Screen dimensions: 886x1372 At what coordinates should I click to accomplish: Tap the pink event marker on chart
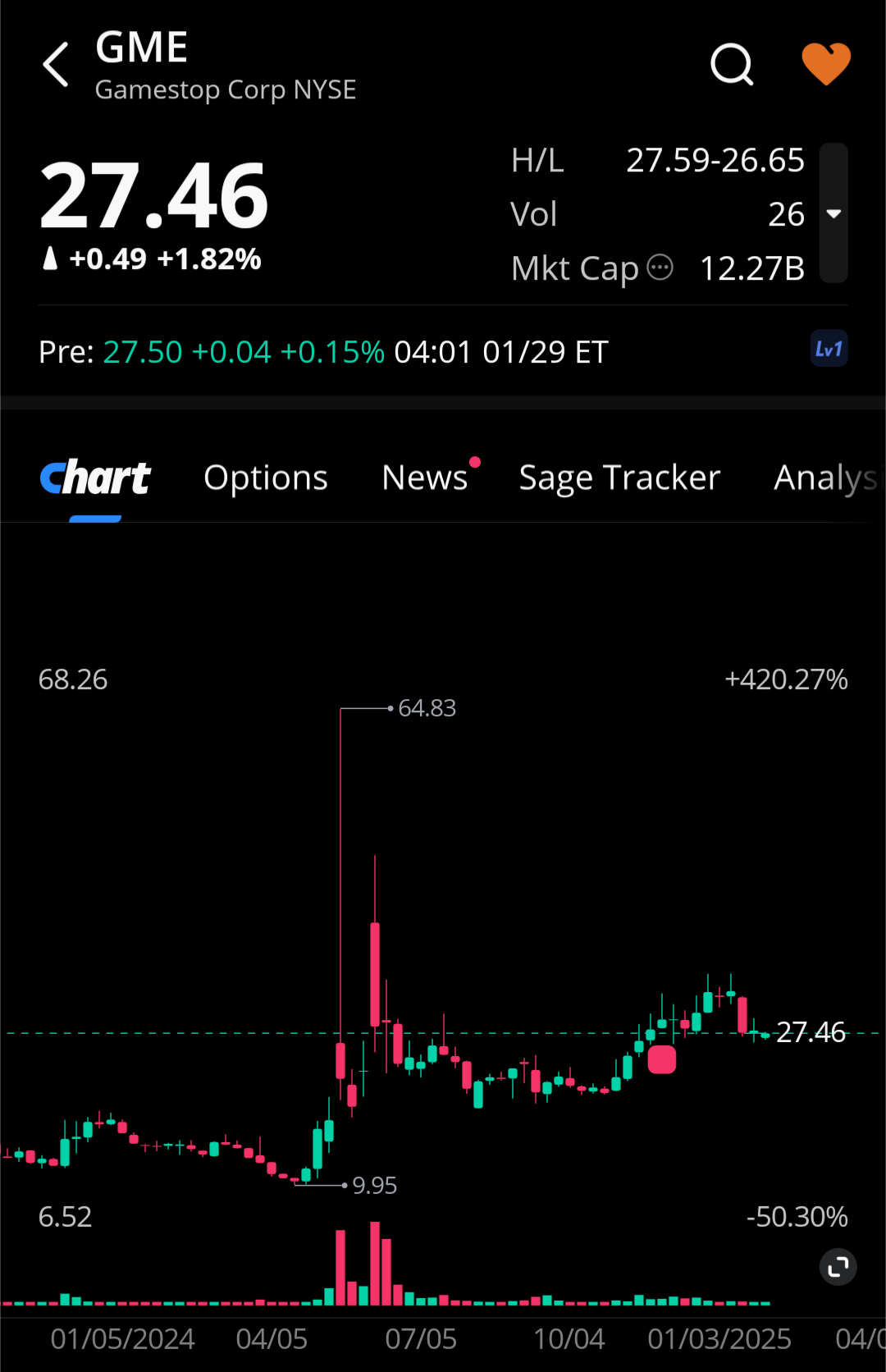(662, 1059)
